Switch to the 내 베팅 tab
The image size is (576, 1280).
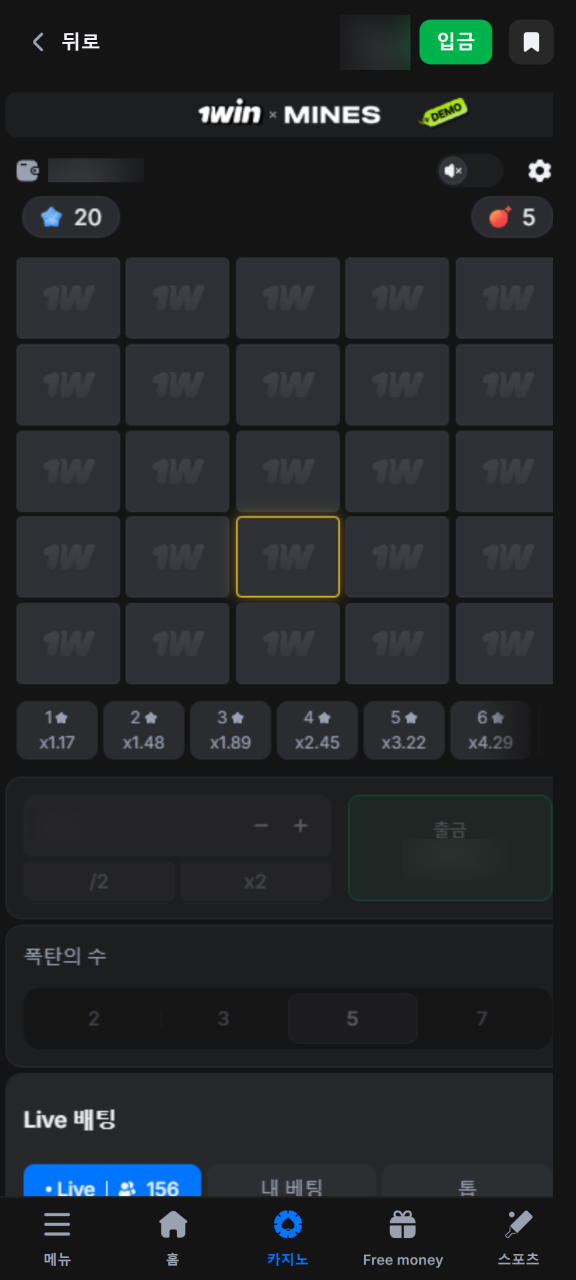pyautogui.click(x=291, y=1187)
